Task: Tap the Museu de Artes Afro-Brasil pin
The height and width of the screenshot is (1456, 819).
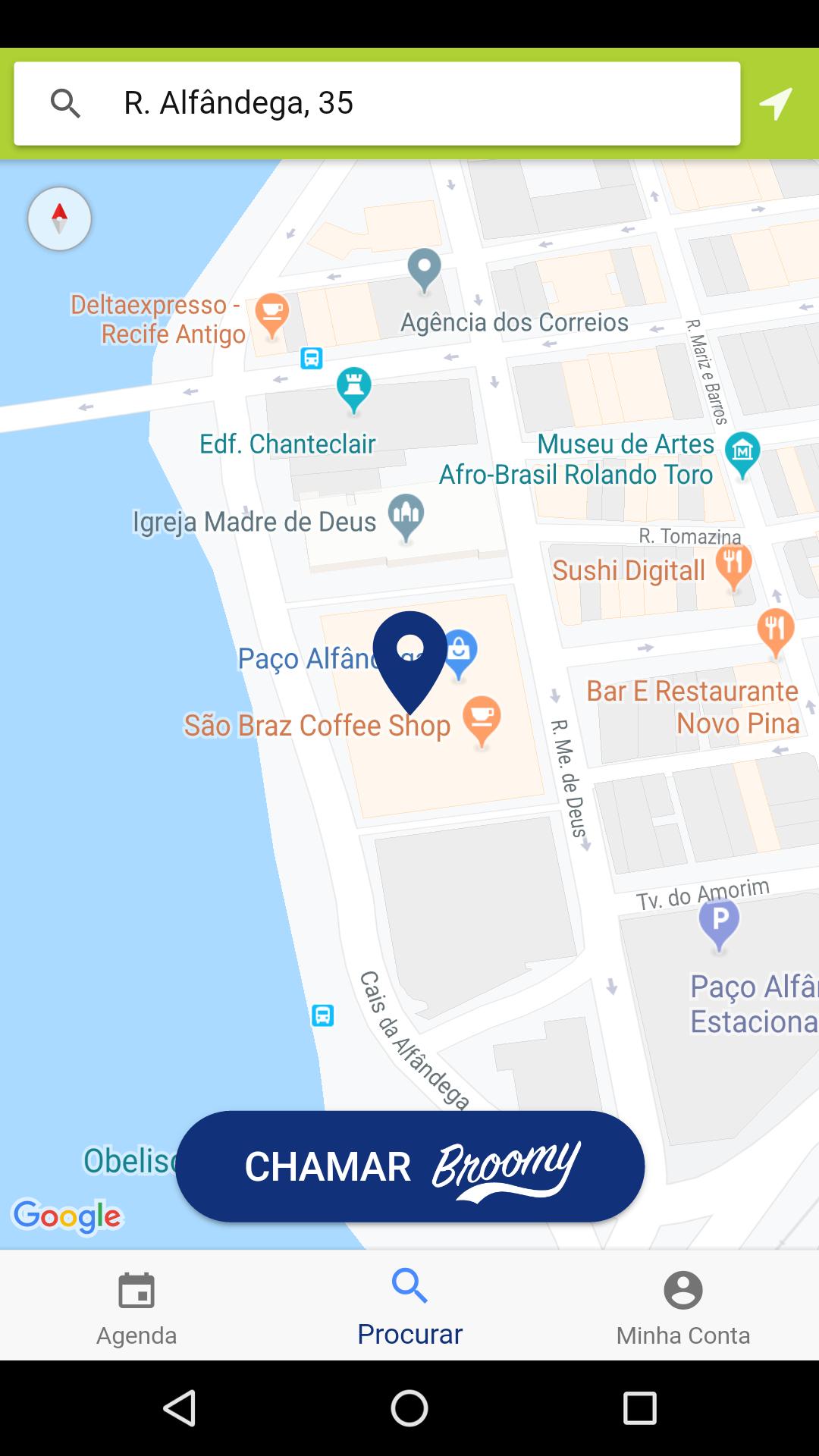Action: coord(742,453)
